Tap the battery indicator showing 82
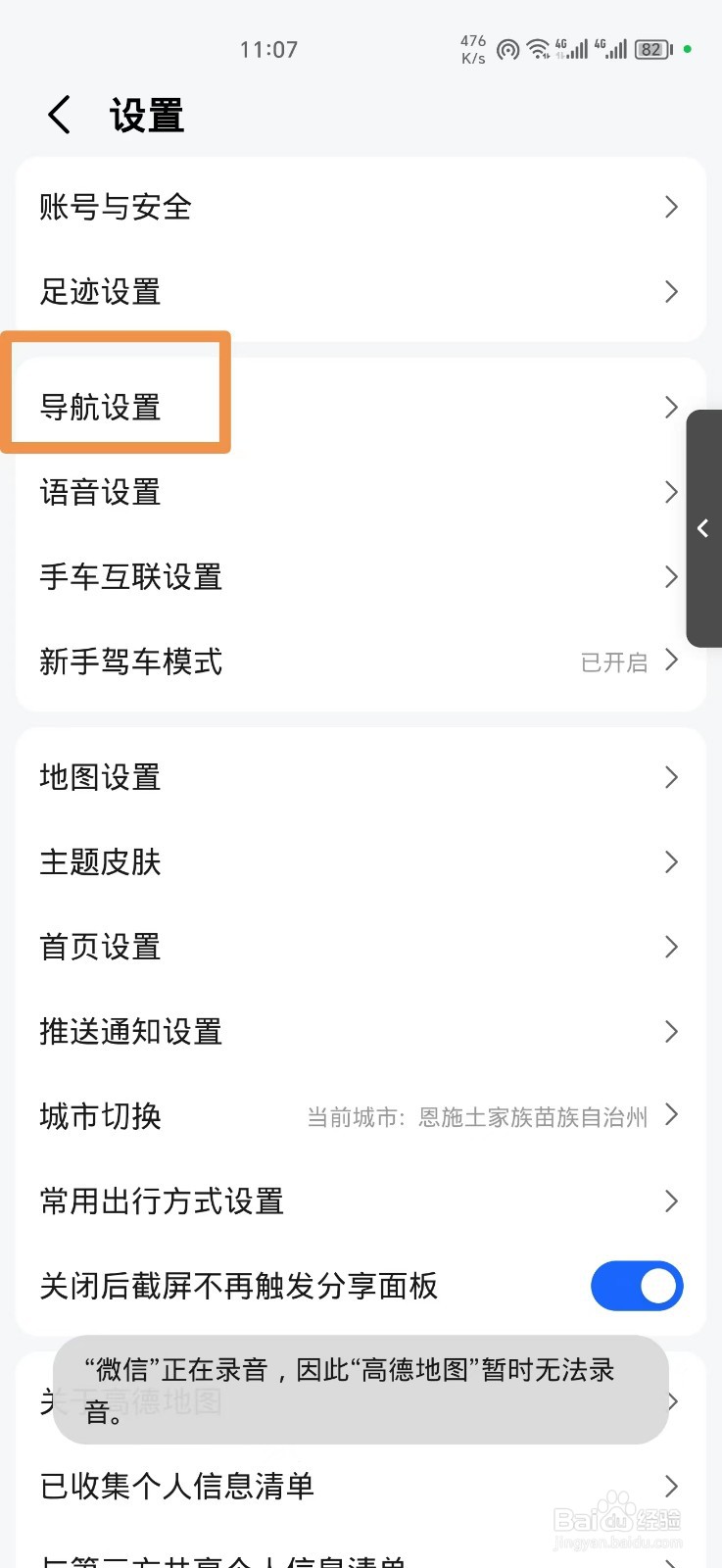The width and height of the screenshot is (722, 1568). [651, 49]
